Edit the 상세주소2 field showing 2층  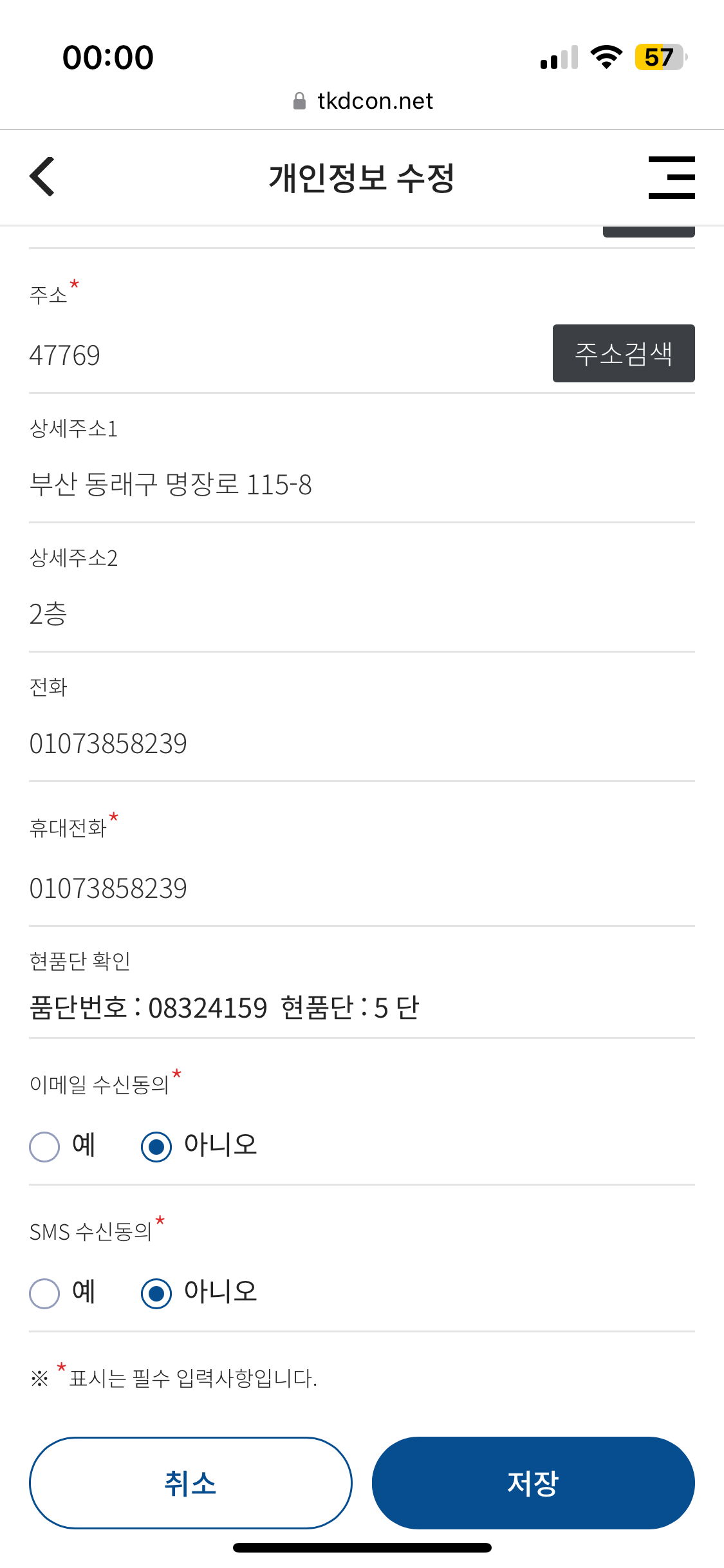tap(362, 614)
